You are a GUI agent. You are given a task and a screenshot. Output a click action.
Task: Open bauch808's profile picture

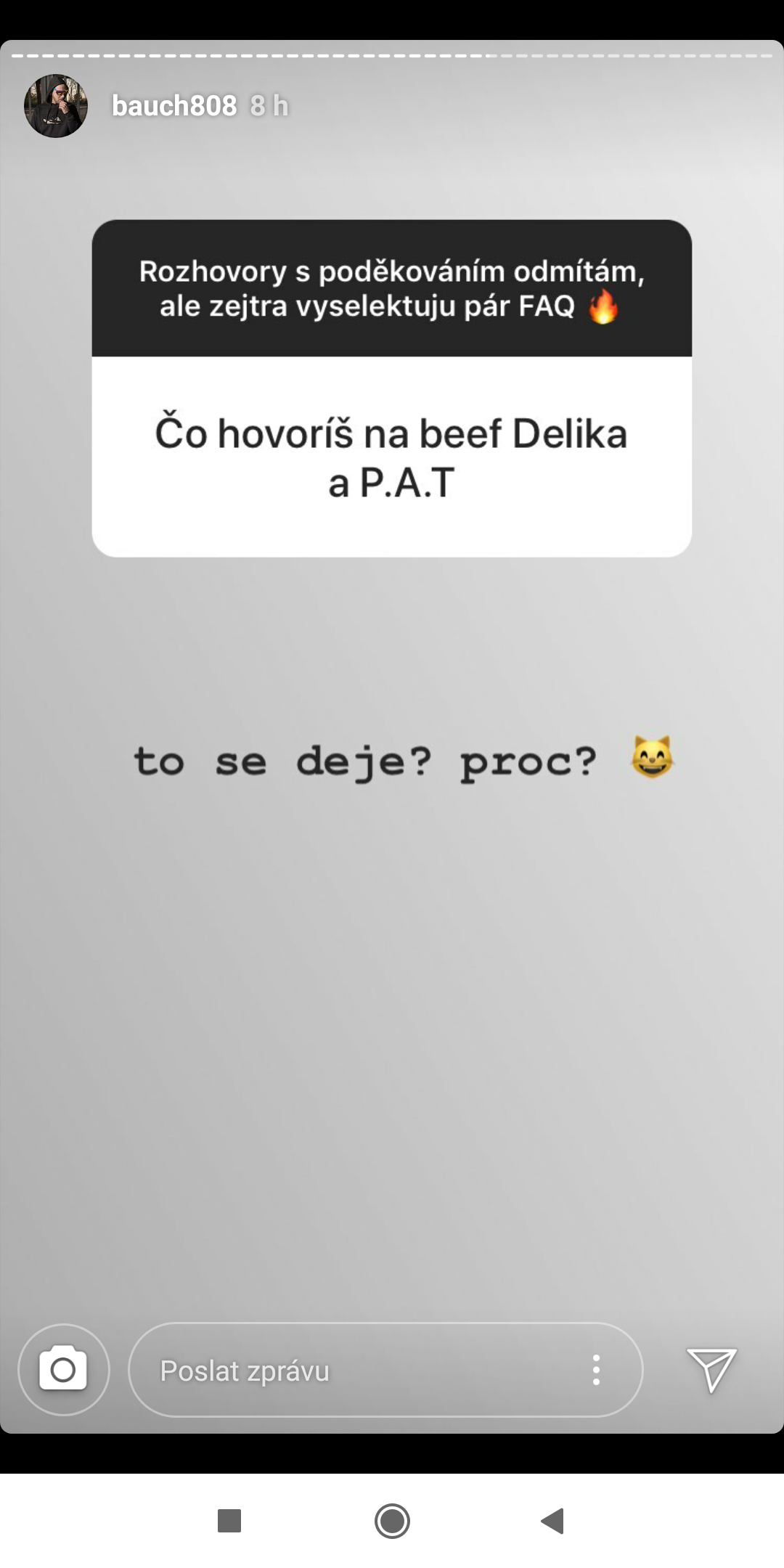56,106
